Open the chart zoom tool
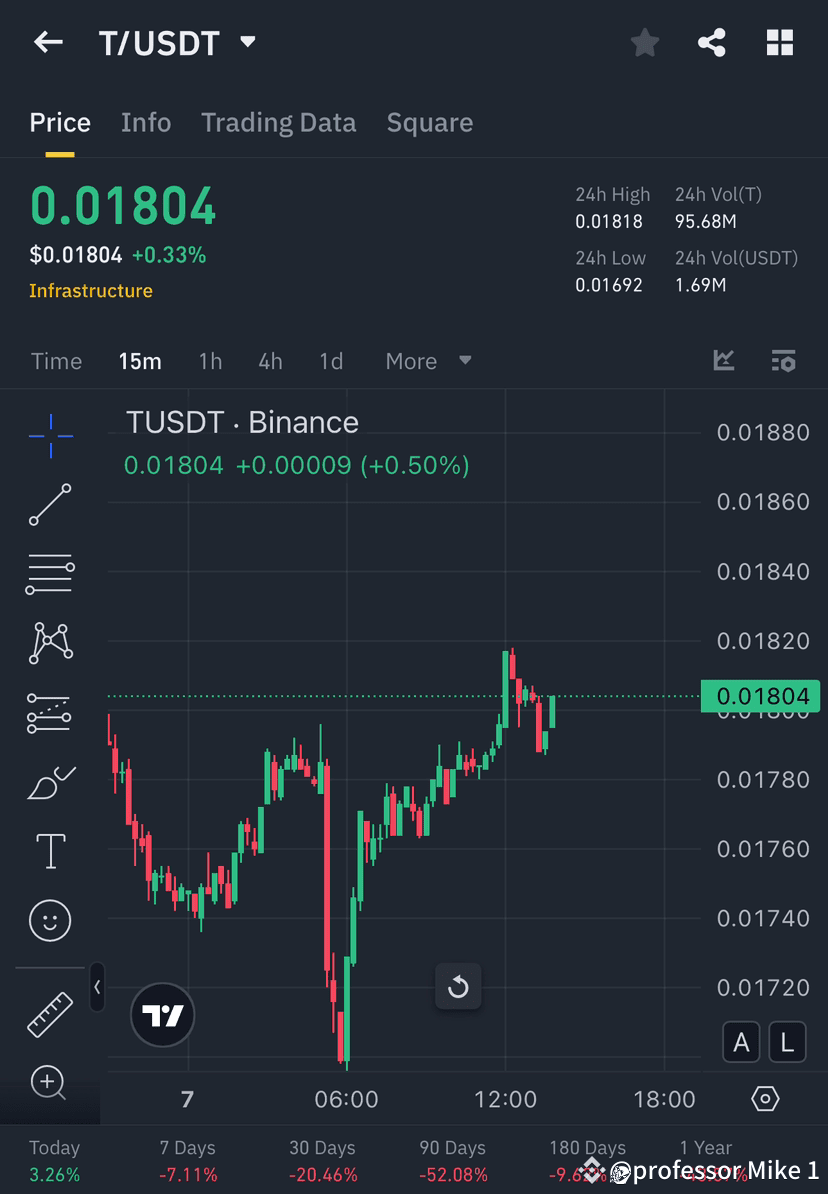The image size is (828, 1194). (50, 1083)
